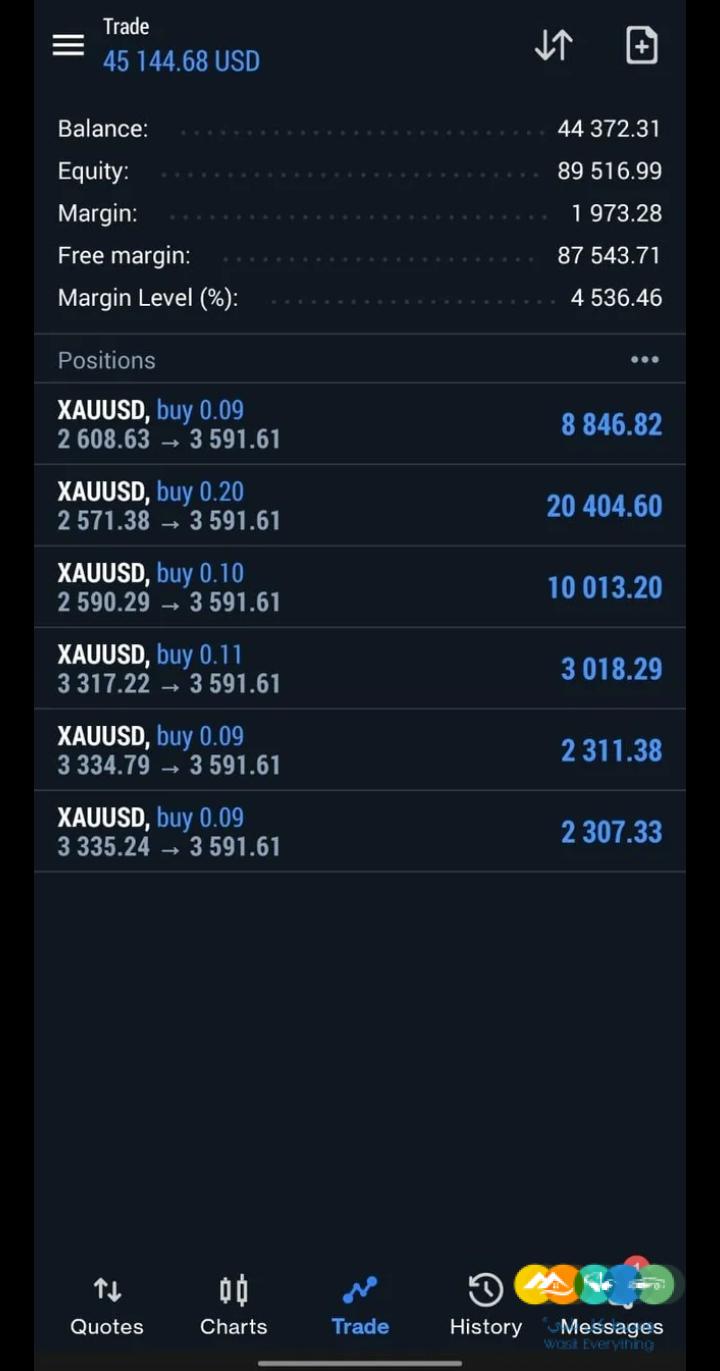
Task: Open the Positions overflow menu
Action: tap(644, 359)
